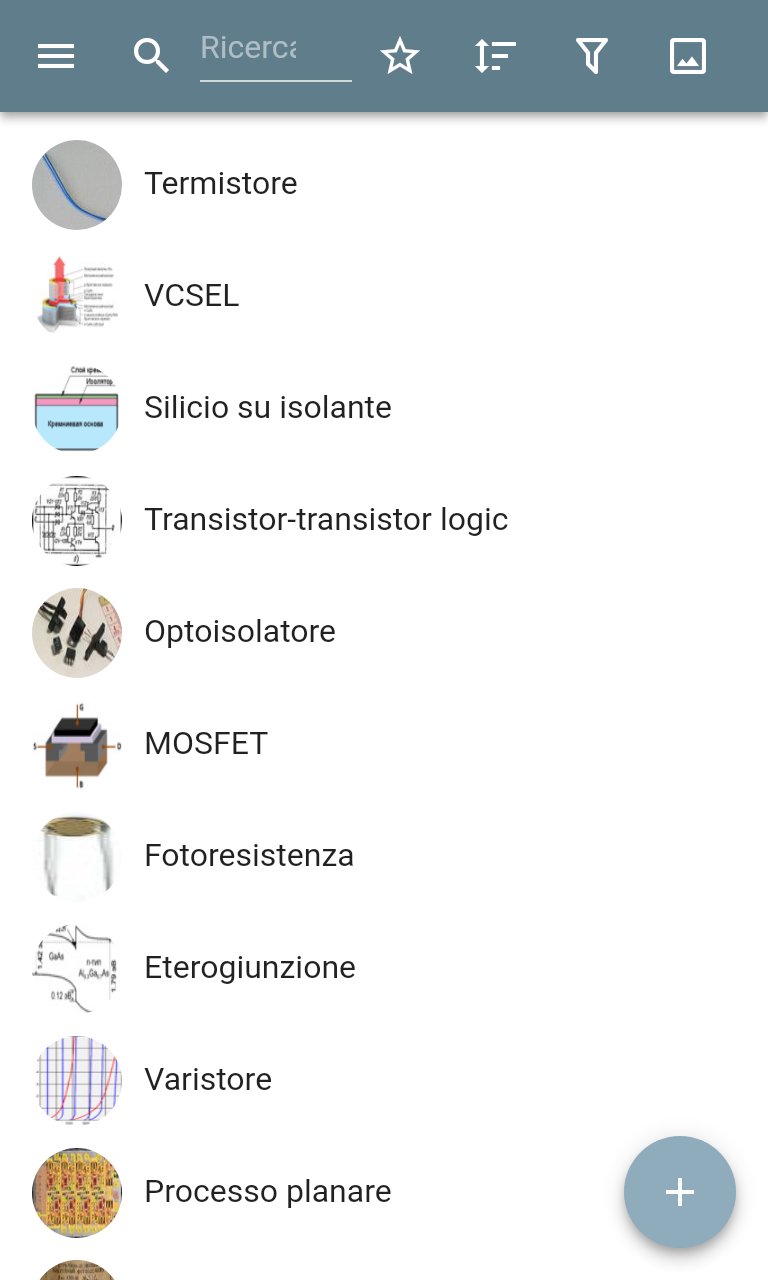This screenshot has height=1280, width=768.
Task: Open the MOSFET entry
Action: pyautogui.click(x=384, y=744)
